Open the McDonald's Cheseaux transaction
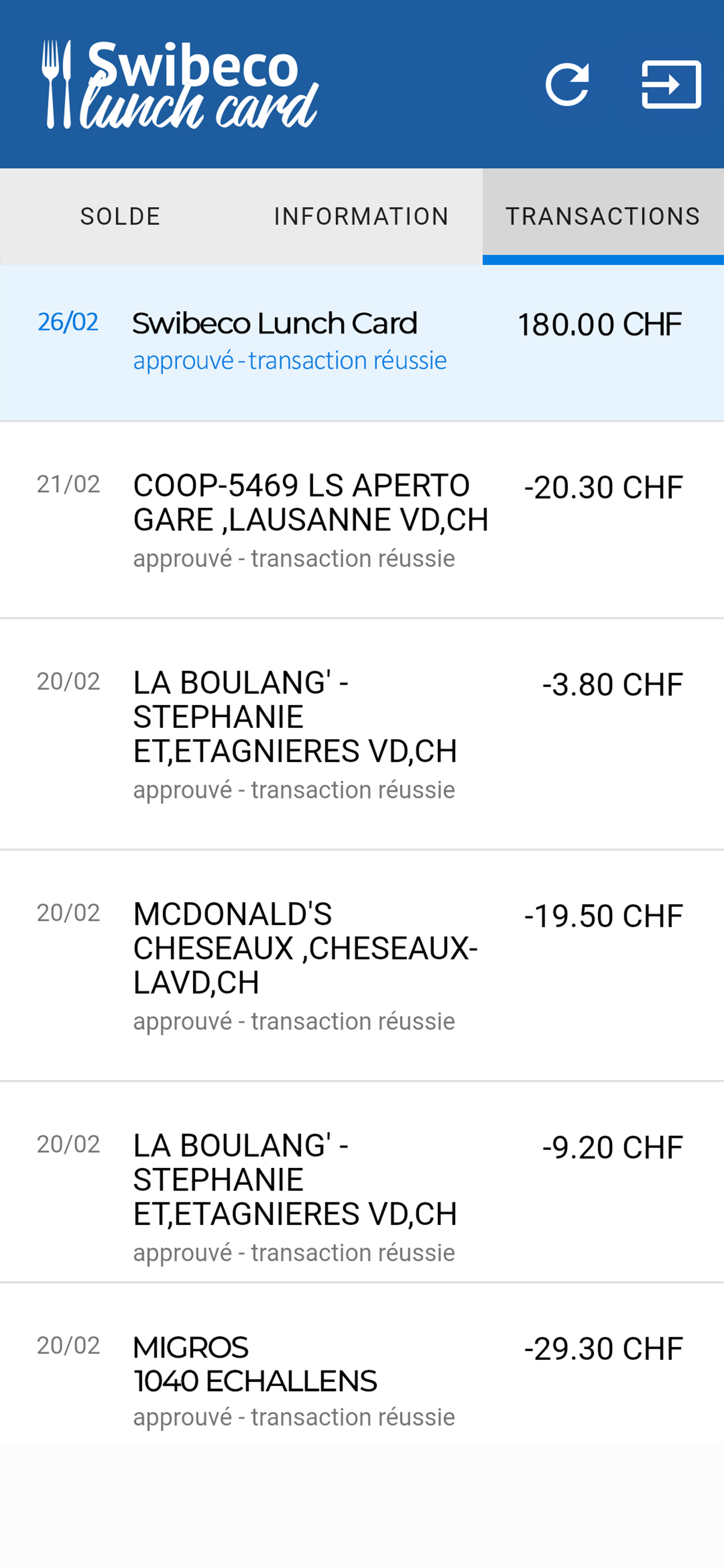This screenshot has width=724, height=1568. (x=362, y=965)
